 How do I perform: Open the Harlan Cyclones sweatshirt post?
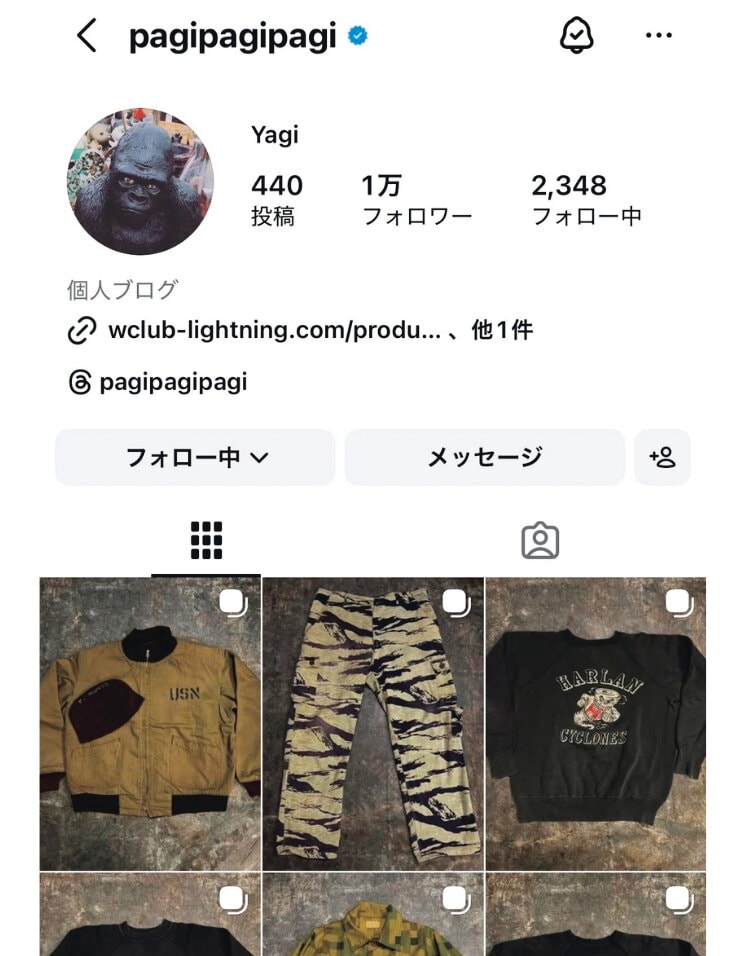click(x=596, y=724)
